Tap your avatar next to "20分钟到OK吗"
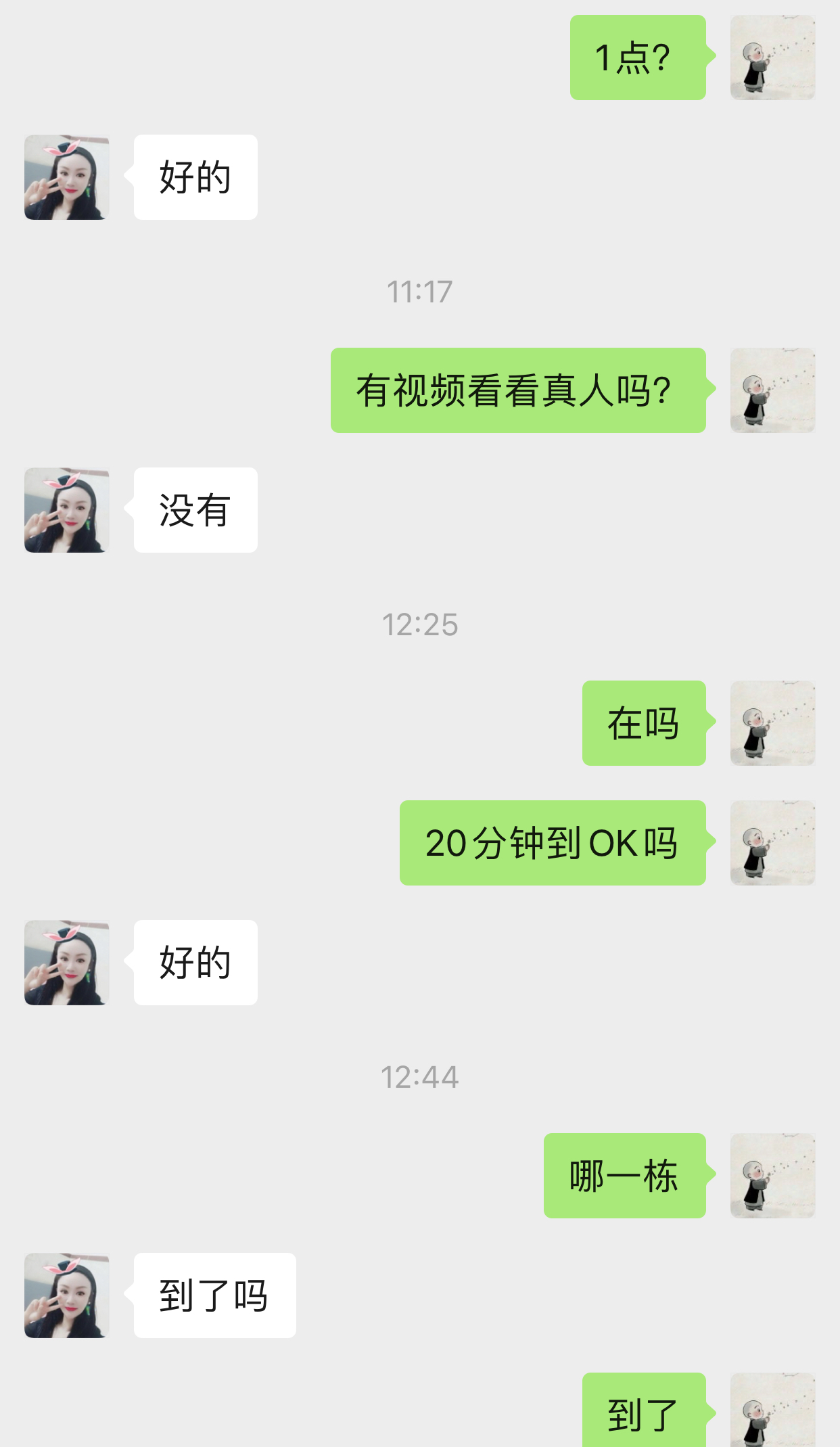The image size is (840, 1447). tap(772, 843)
